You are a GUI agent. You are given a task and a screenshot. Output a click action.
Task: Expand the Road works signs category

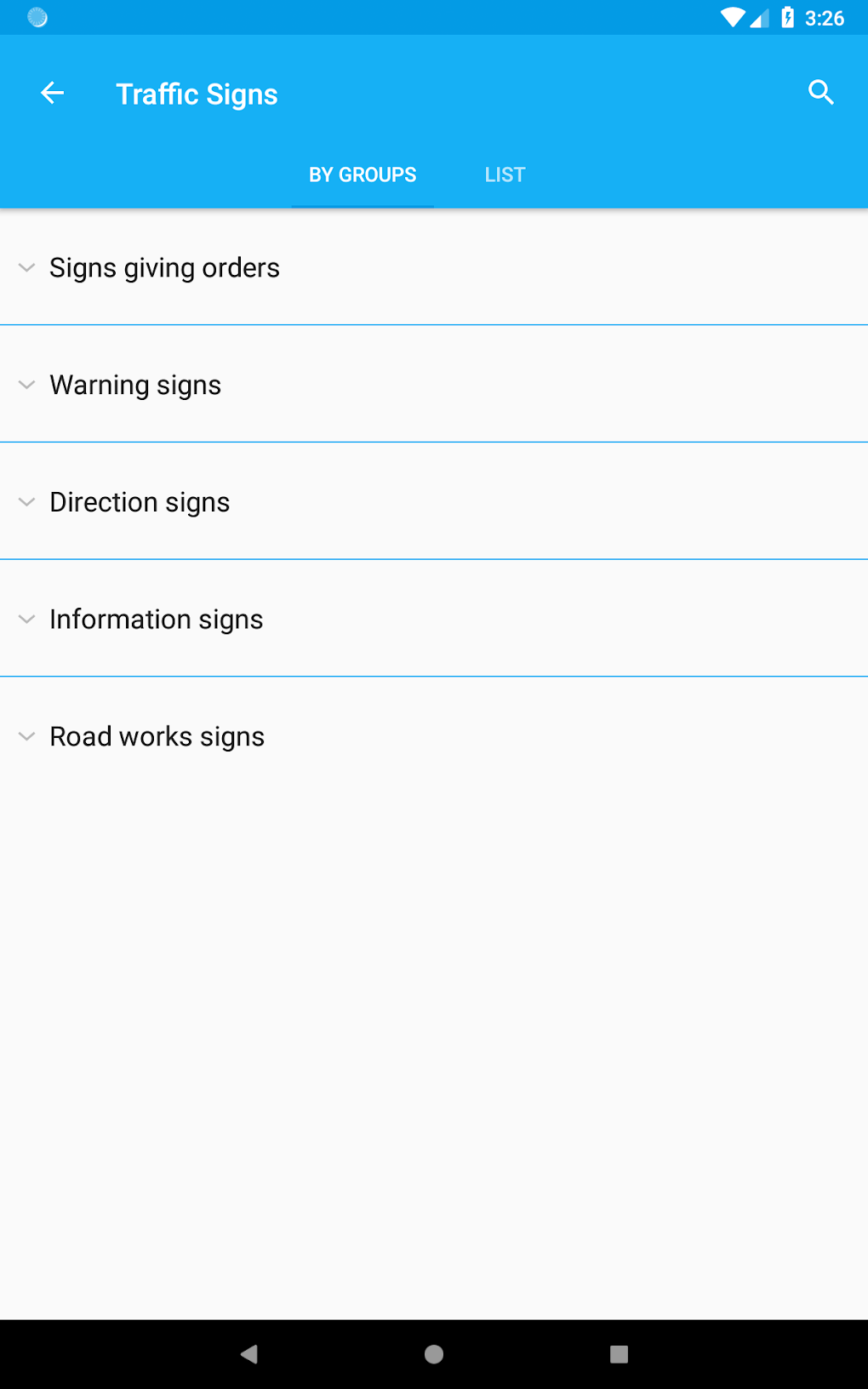tap(157, 736)
